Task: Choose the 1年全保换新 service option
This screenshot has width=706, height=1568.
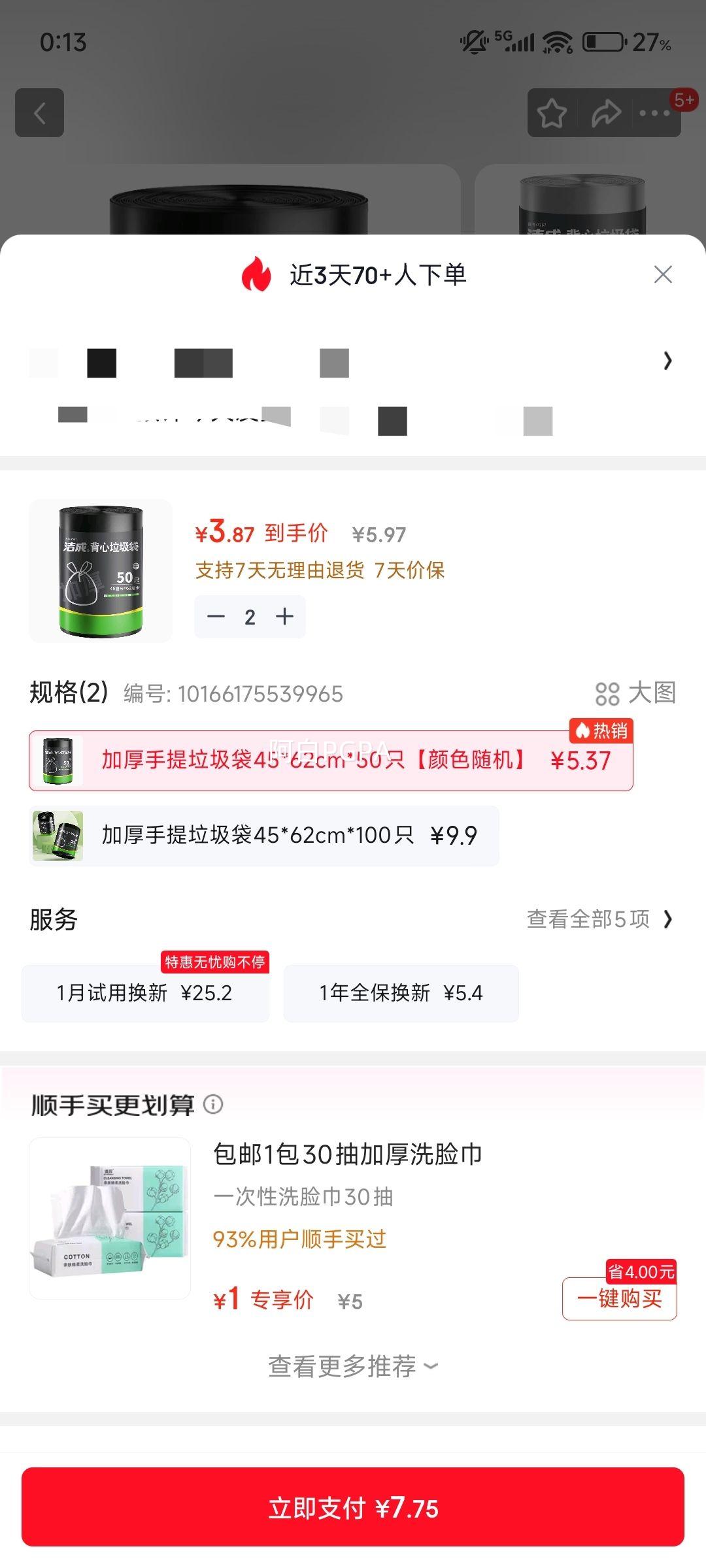Action: [x=400, y=993]
